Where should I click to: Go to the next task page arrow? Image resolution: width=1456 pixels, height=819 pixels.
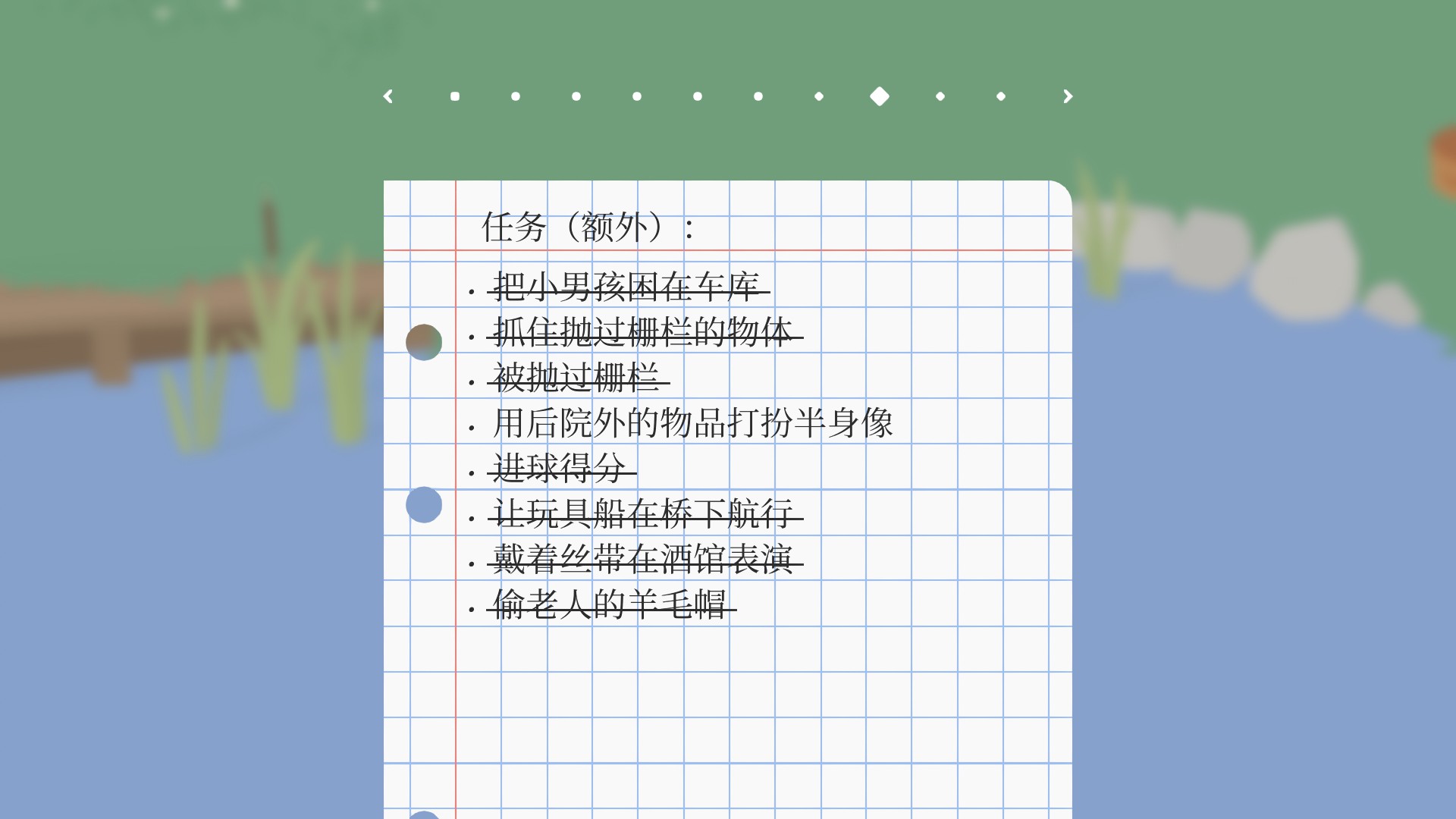(1068, 96)
